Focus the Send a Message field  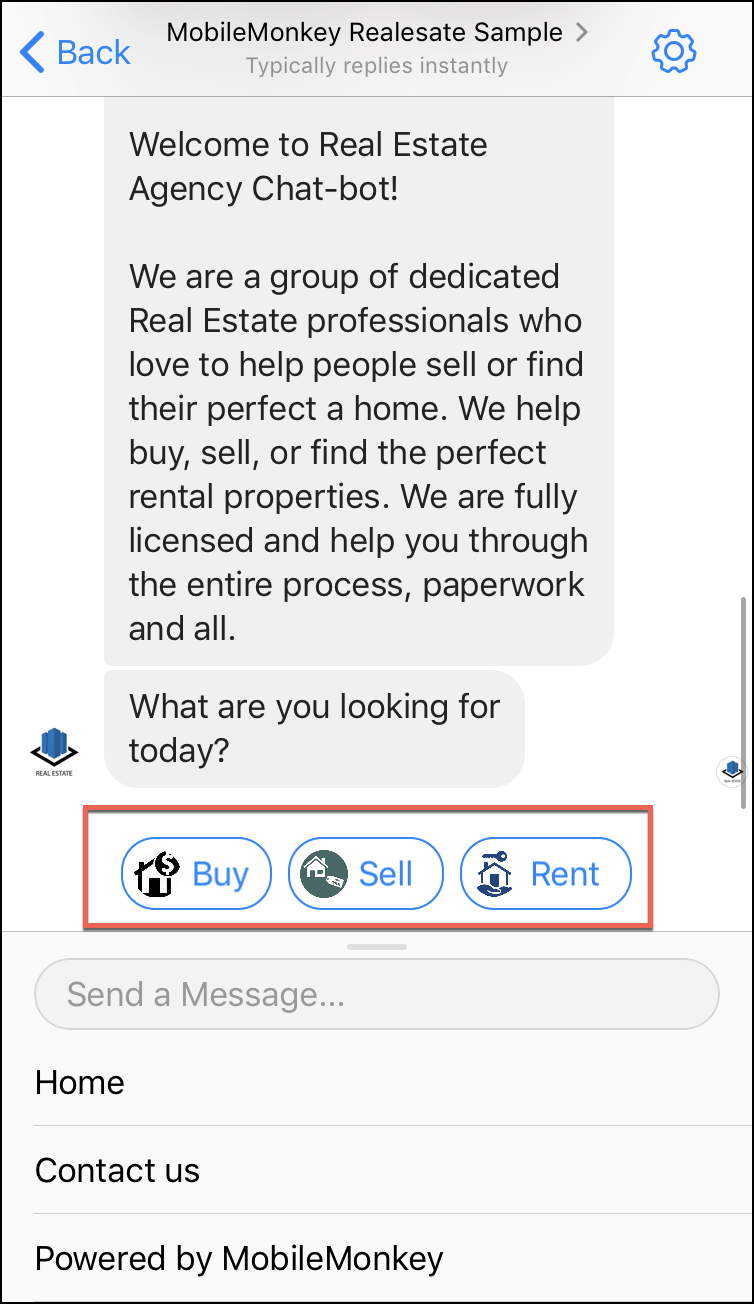click(377, 994)
